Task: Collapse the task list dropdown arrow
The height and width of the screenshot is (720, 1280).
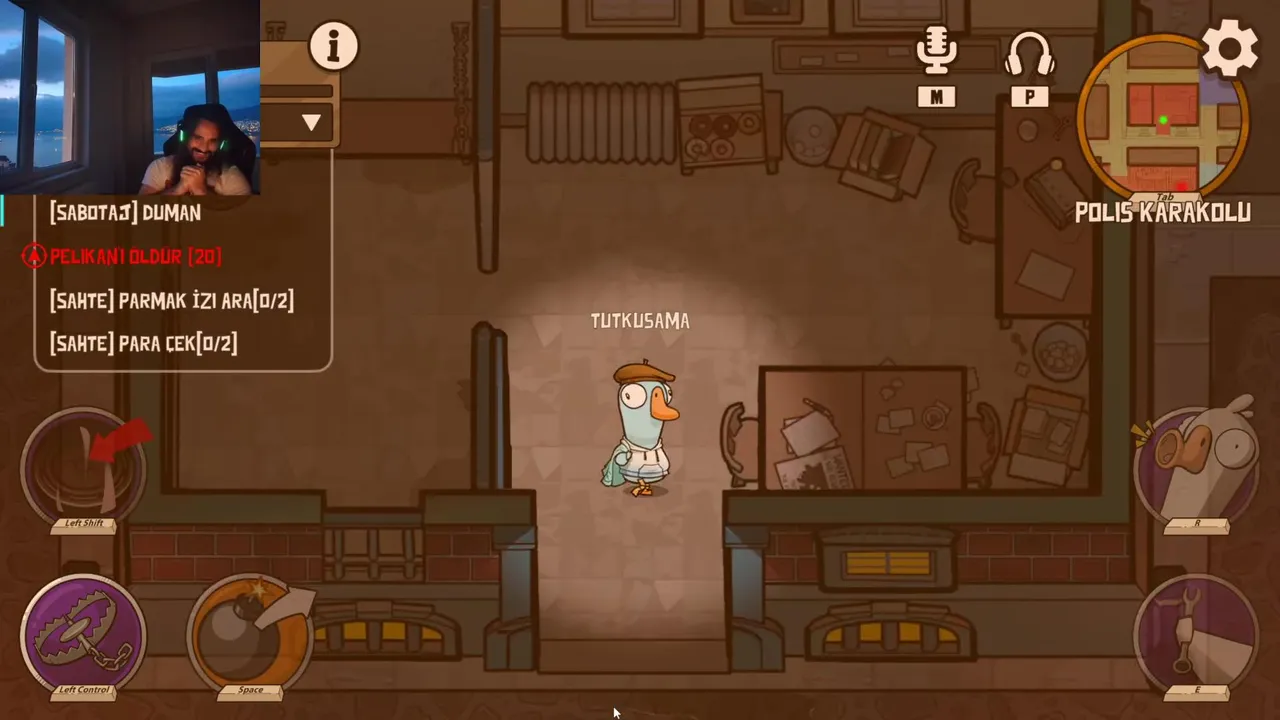Action: point(311,123)
